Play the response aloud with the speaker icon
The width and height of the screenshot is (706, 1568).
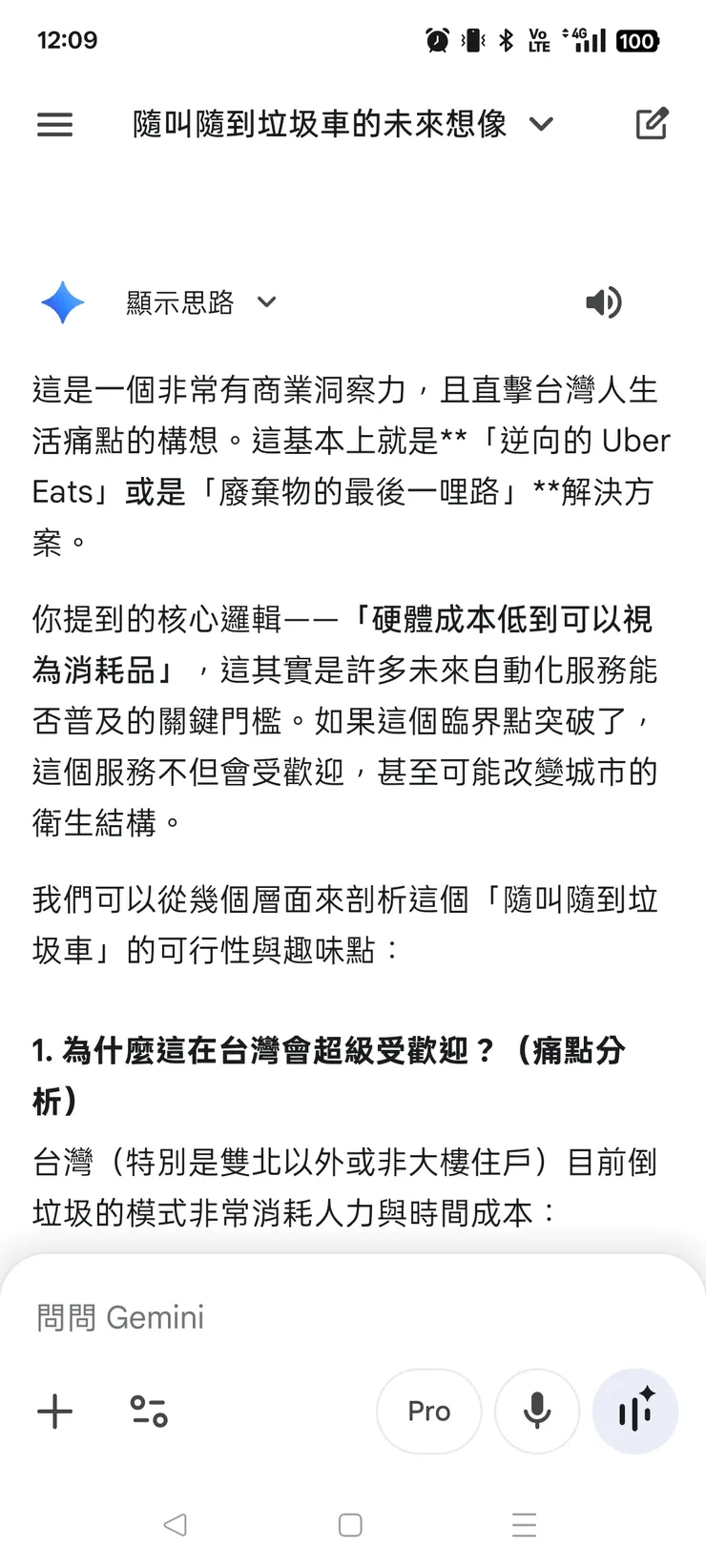pos(603,302)
